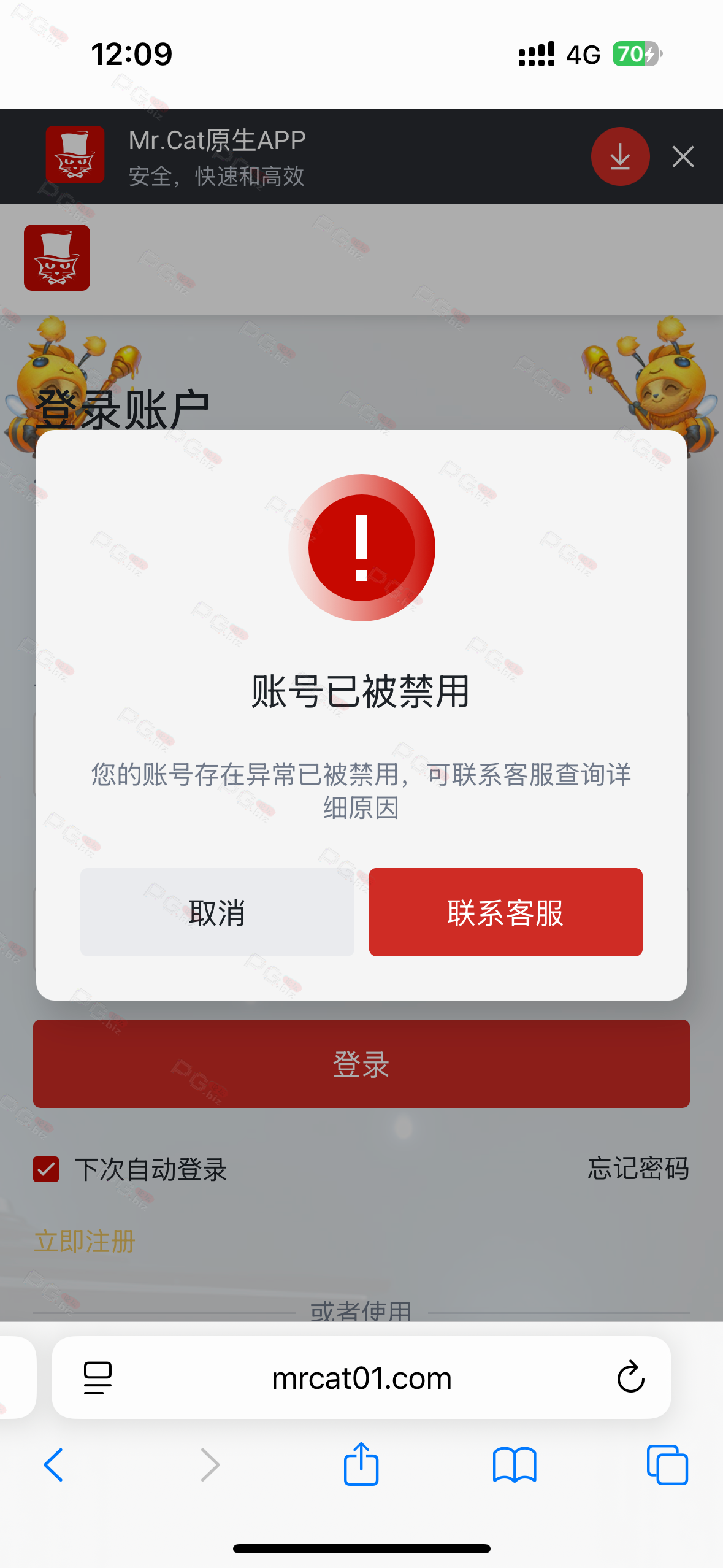Reload the mrcat01.com page
The width and height of the screenshot is (723, 1568).
pos(630,1377)
